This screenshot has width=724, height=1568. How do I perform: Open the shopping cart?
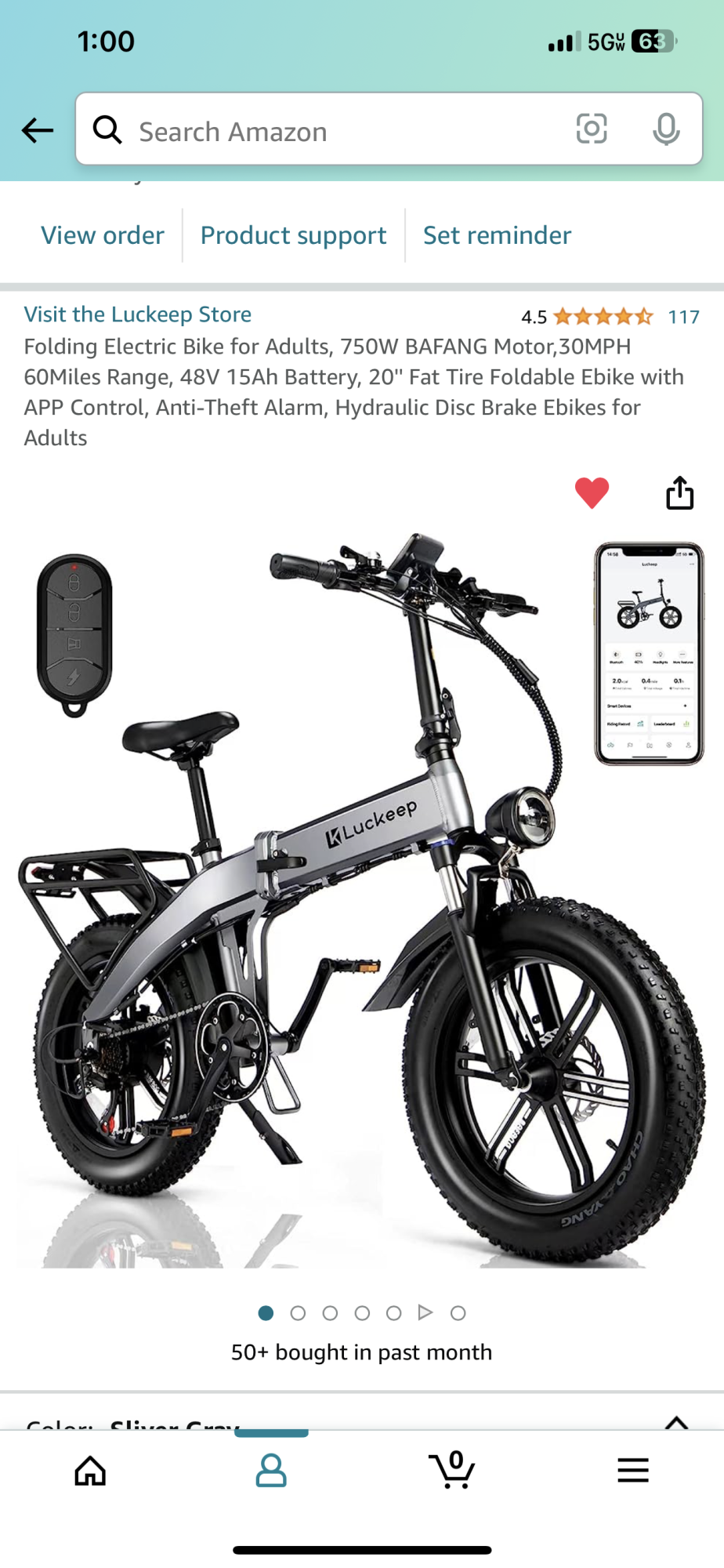click(x=452, y=1471)
